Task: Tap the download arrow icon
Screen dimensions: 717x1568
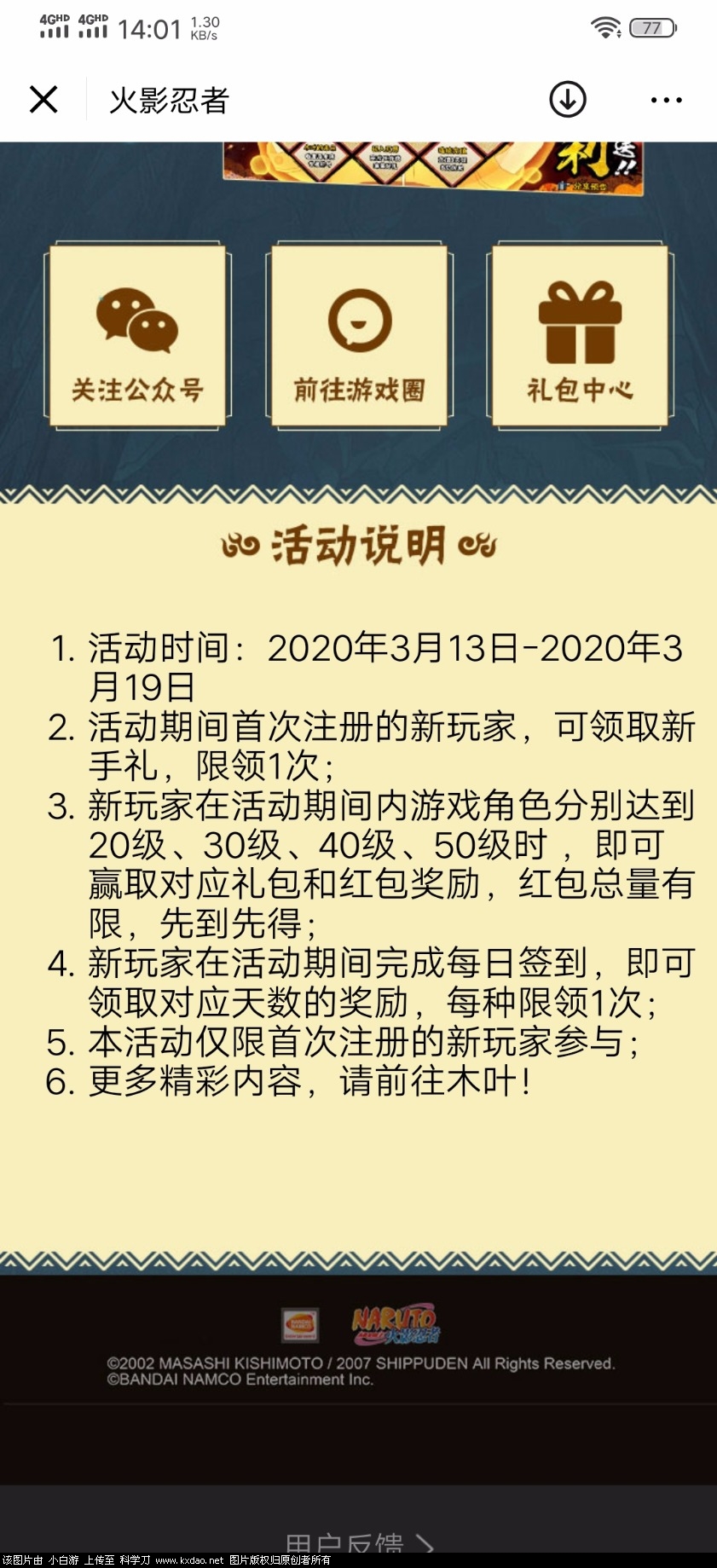Action: [567, 100]
